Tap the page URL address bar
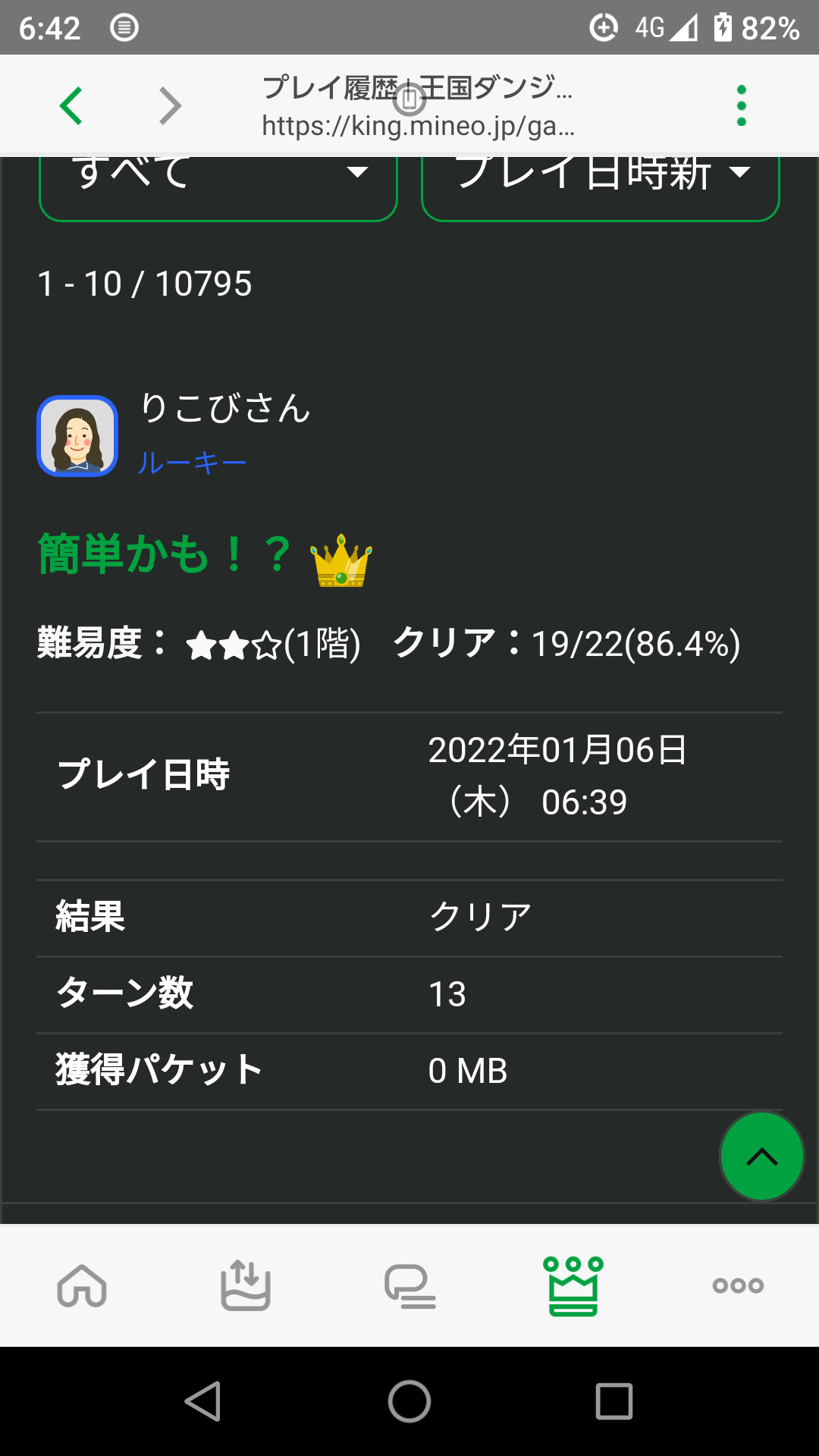This screenshot has width=819, height=1456. pos(417,105)
